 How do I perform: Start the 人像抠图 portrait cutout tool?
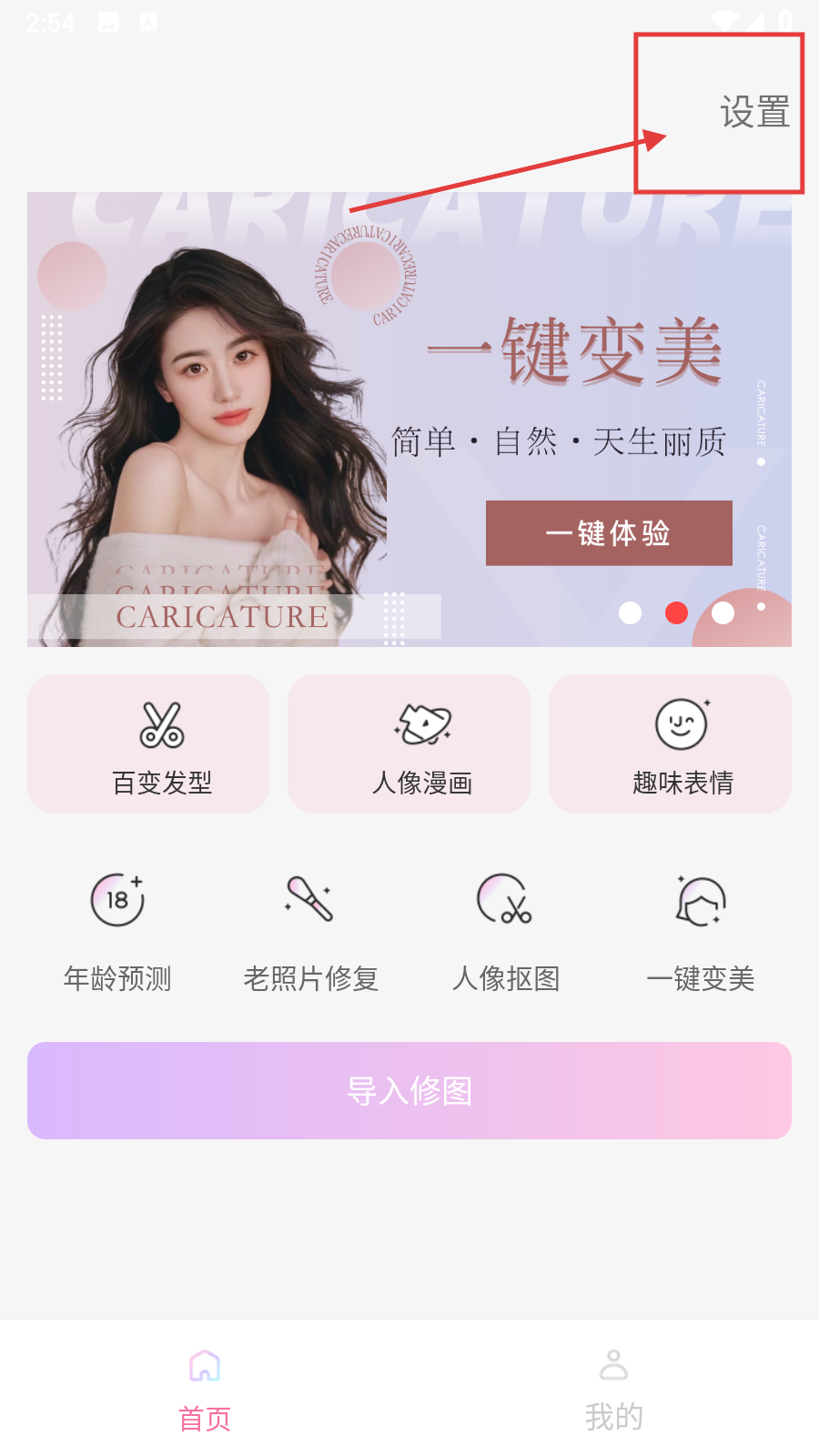(x=506, y=929)
